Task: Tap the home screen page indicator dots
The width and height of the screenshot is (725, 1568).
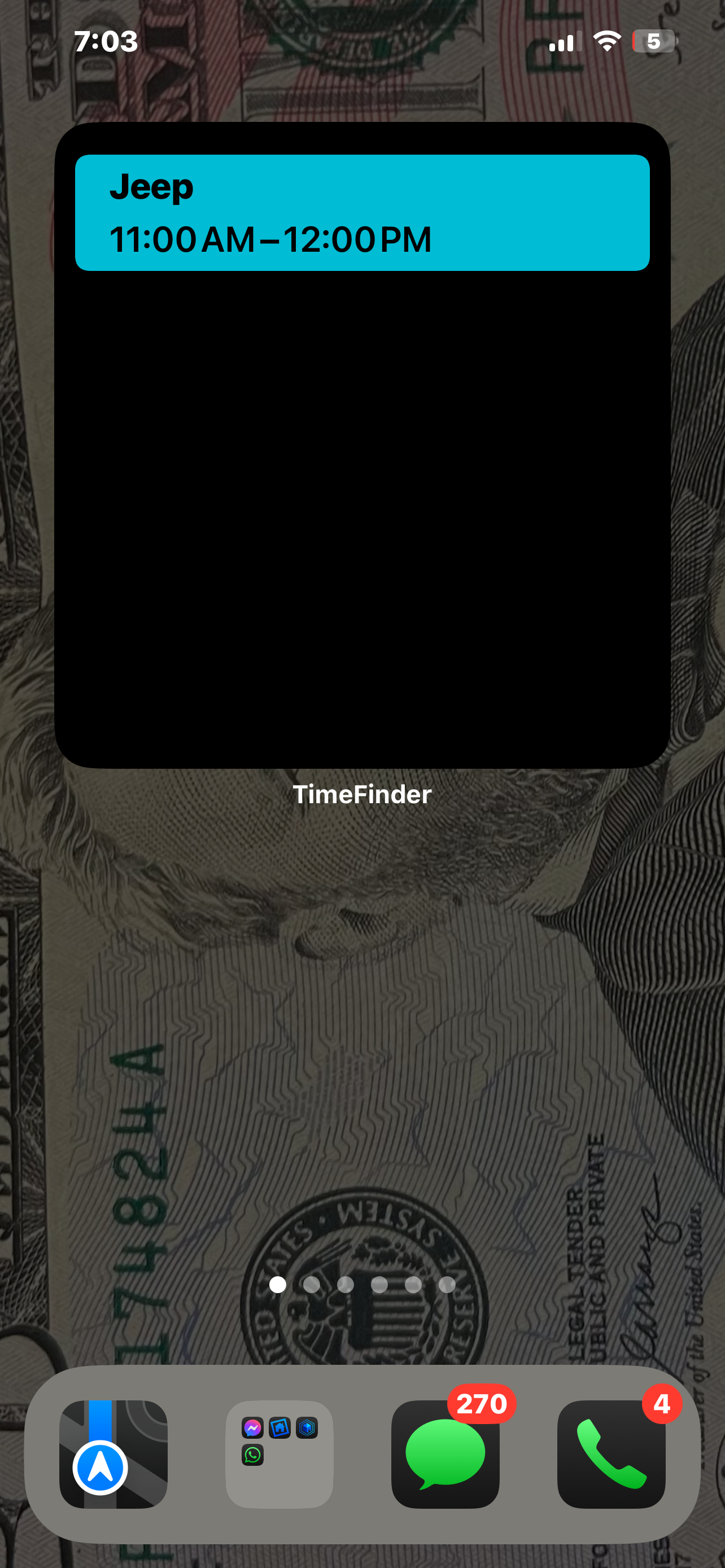Action: click(x=362, y=1284)
